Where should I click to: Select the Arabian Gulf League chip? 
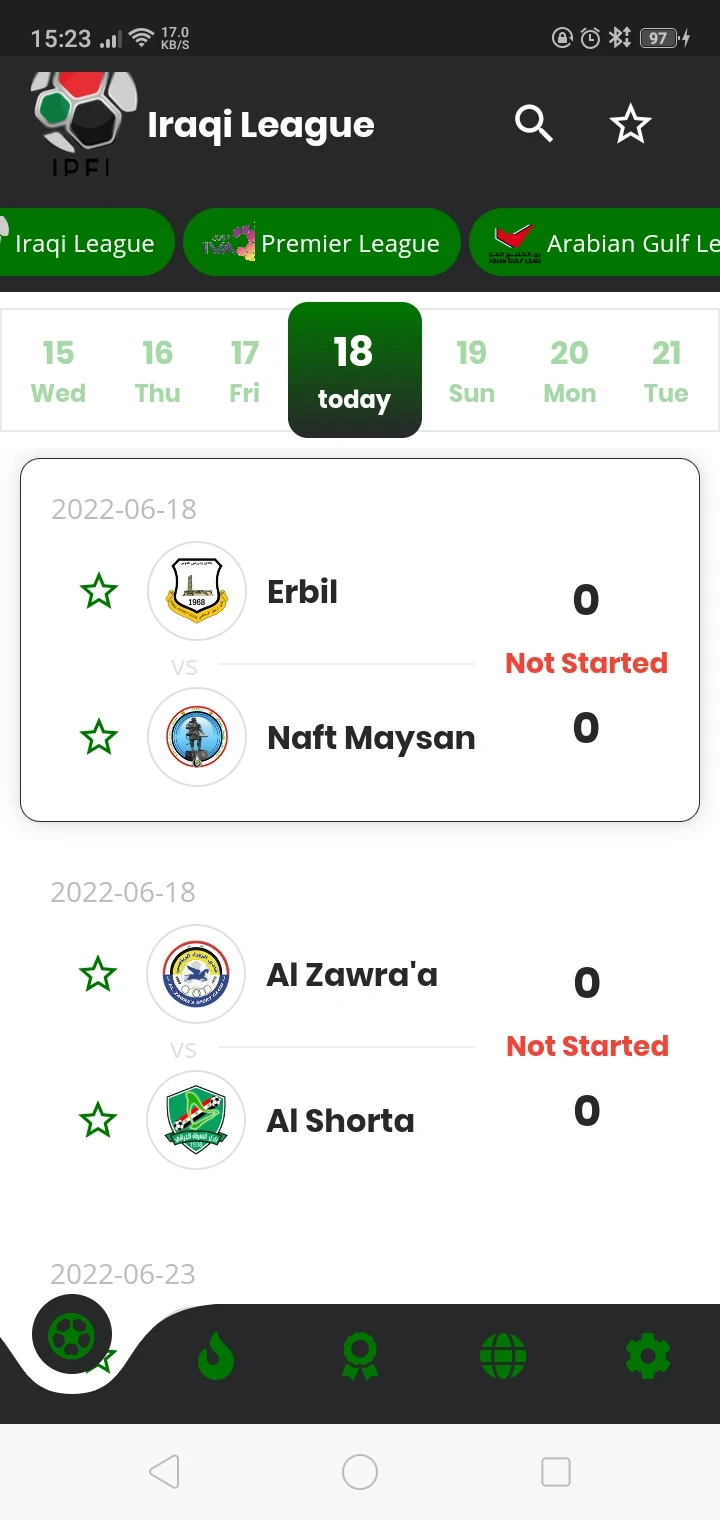[x=600, y=243]
